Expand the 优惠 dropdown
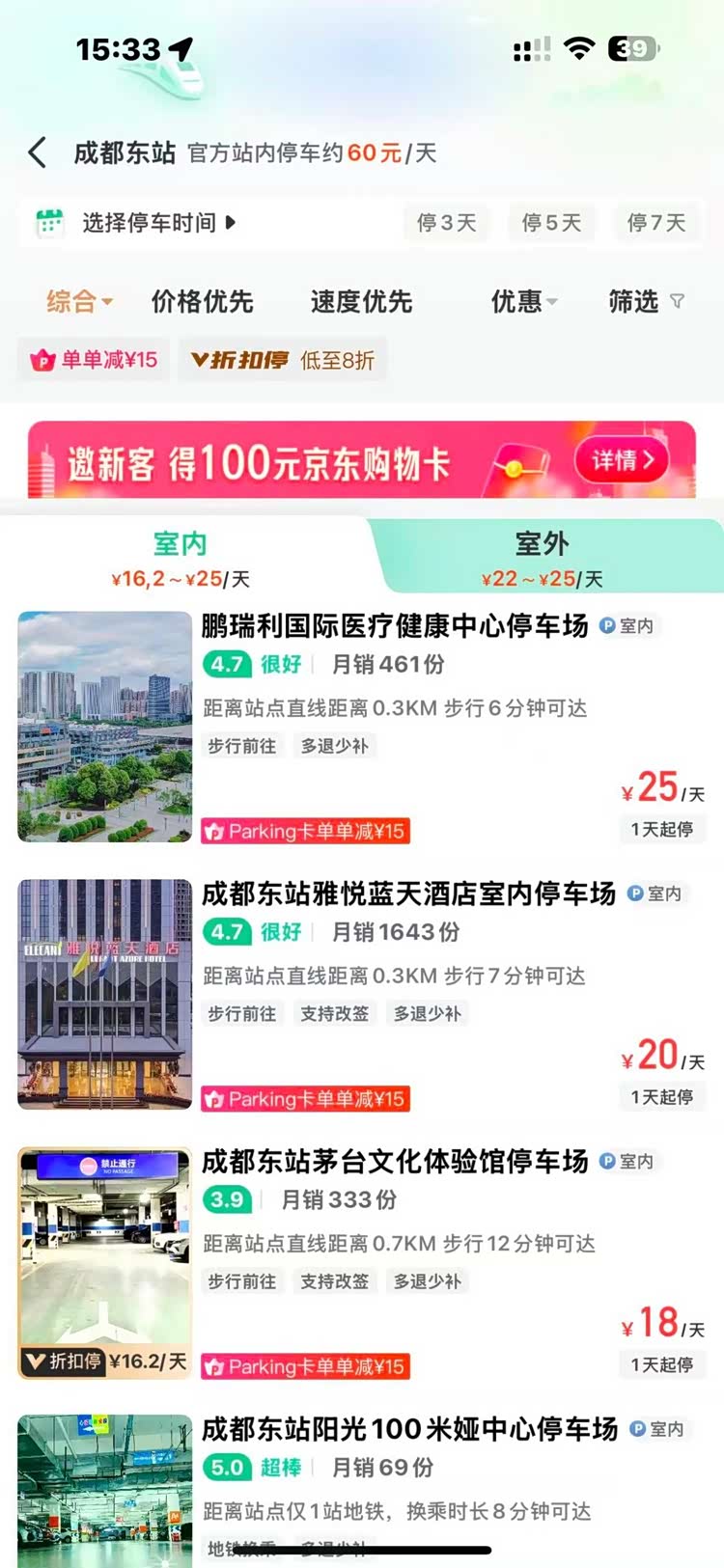Viewport: 724px width, 1568px height. (x=523, y=302)
